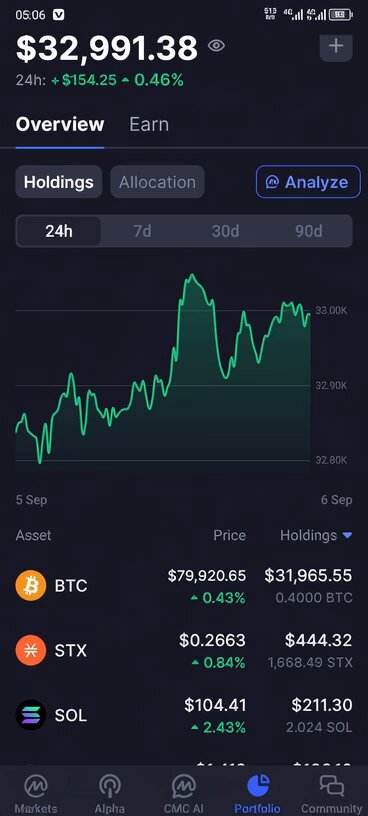Choose the 90d chart range
This screenshot has width=368, height=816.
pos(309,231)
